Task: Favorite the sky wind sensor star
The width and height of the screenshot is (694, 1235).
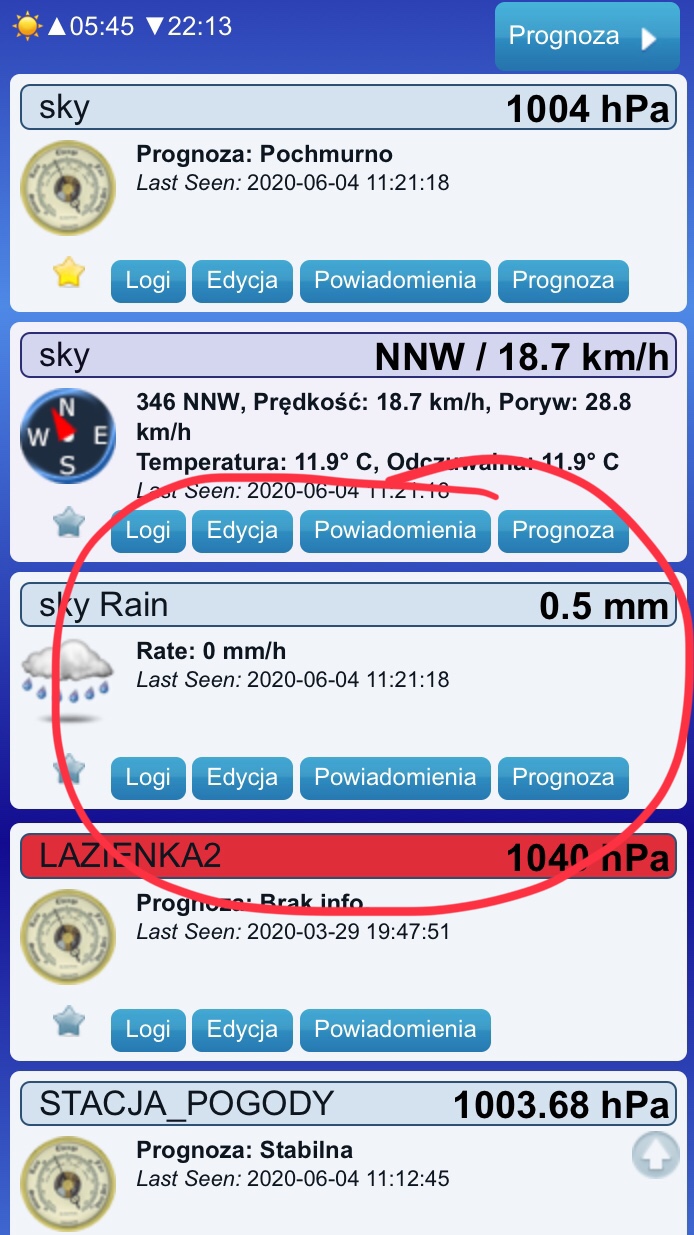Action: tap(68, 521)
